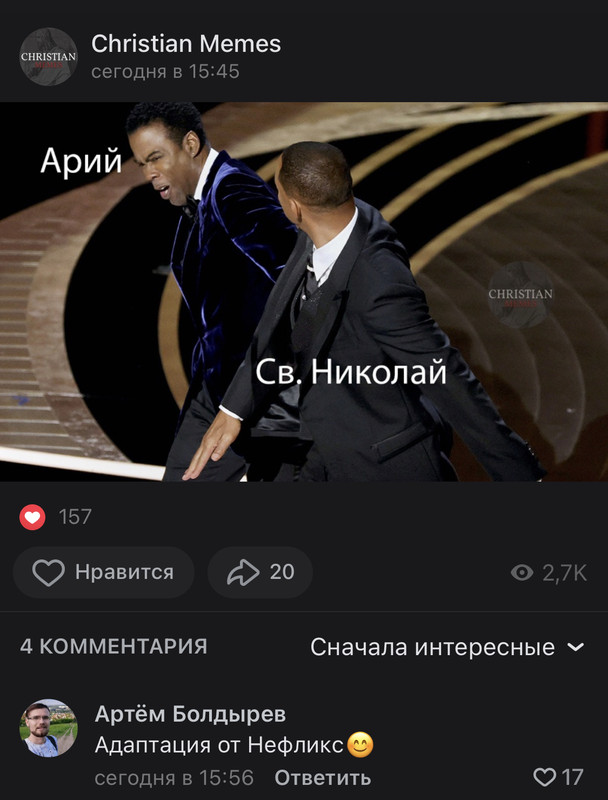Open the Christian Memes community page
This screenshot has width=608, height=800.
186,44
